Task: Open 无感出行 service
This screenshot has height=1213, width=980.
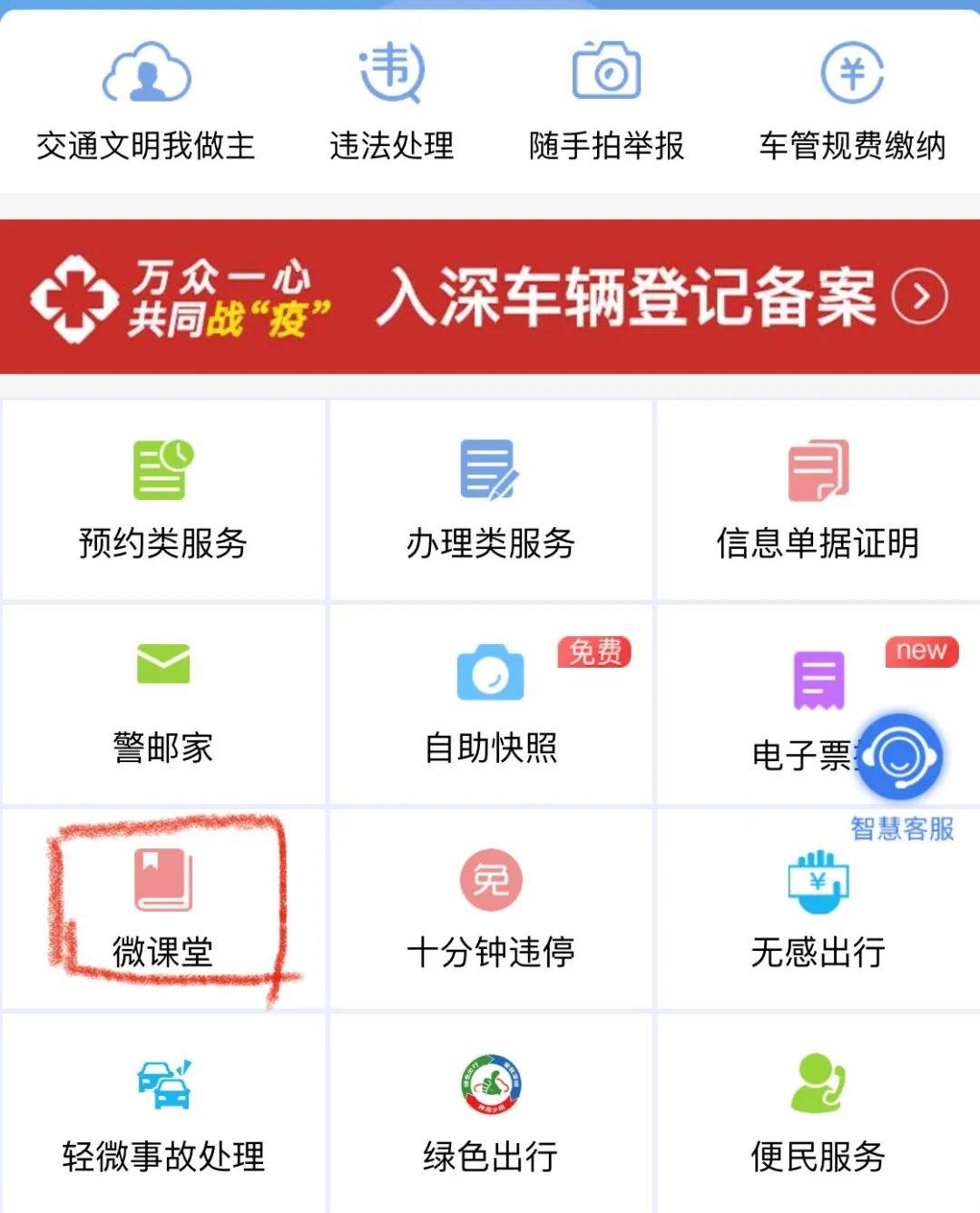Action: point(818,909)
